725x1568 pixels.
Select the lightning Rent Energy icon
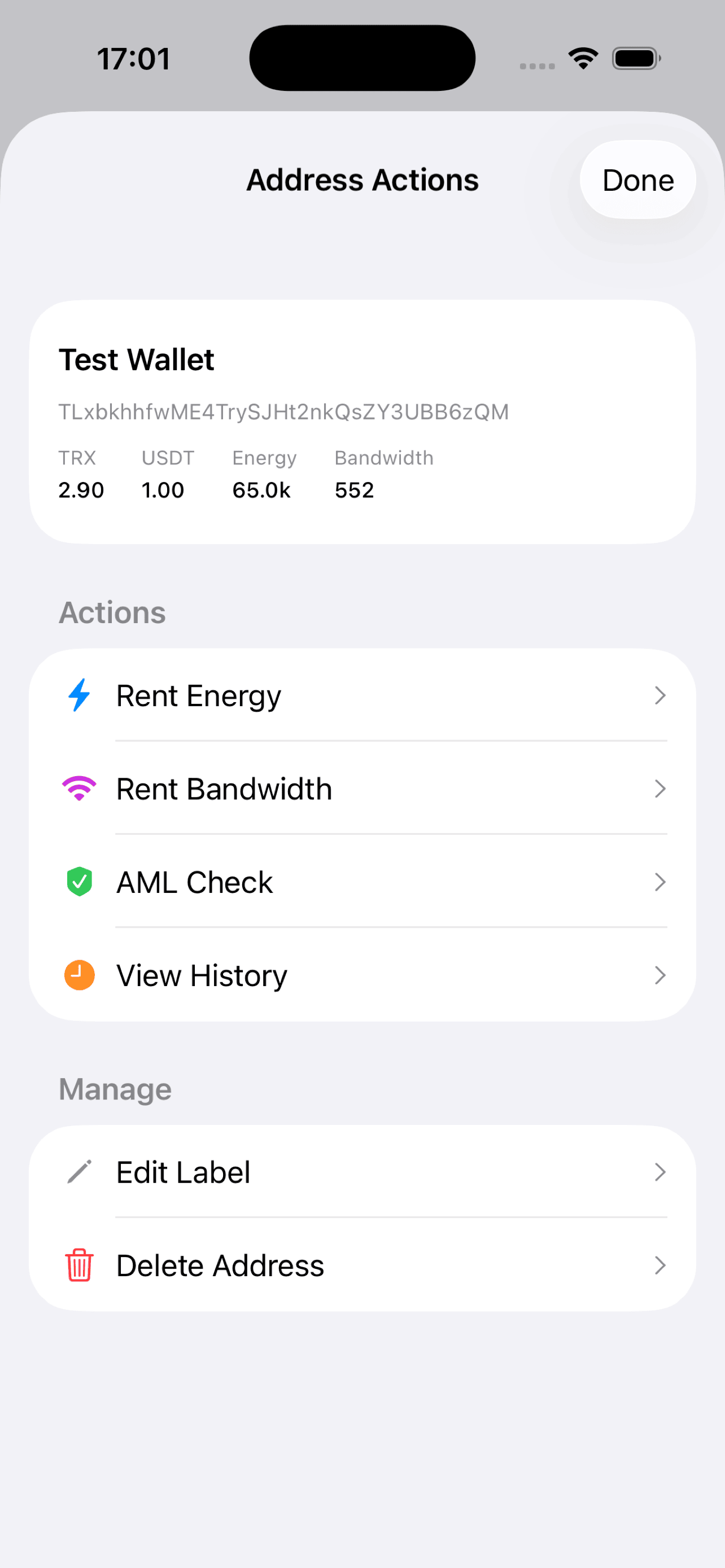point(78,695)
